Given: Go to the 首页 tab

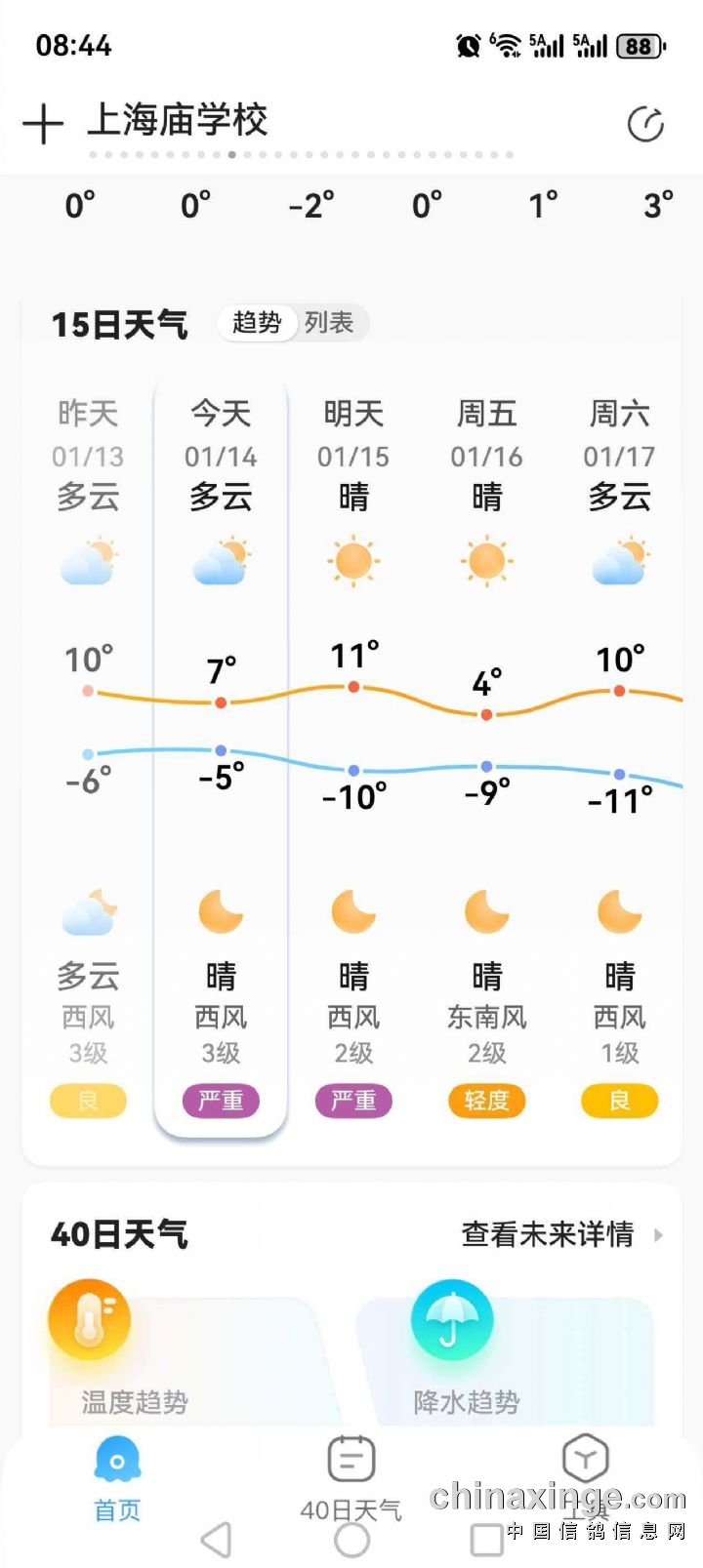Looking at the screenshot, I should pos(117,1478).
